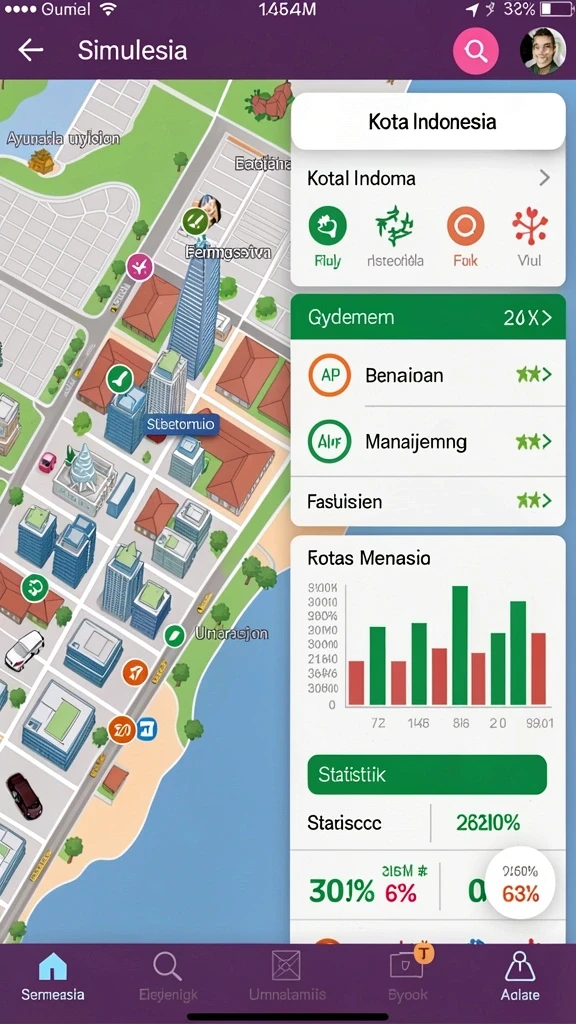This screenshot has height=1024, width=576.
Task: Open the pink search button
Action: (476, 50)
